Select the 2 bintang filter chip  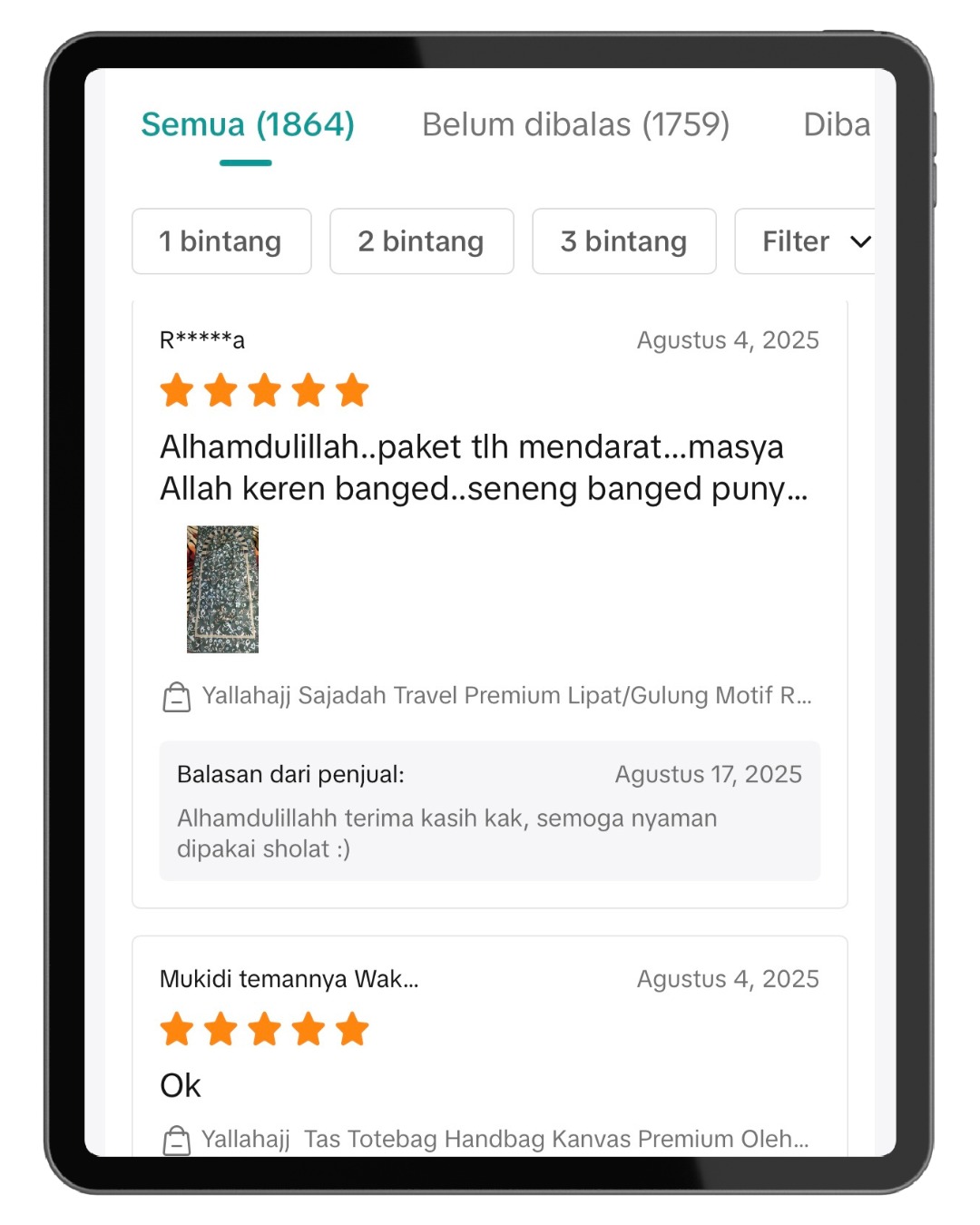pyautogui.click(x=421, y=241)
